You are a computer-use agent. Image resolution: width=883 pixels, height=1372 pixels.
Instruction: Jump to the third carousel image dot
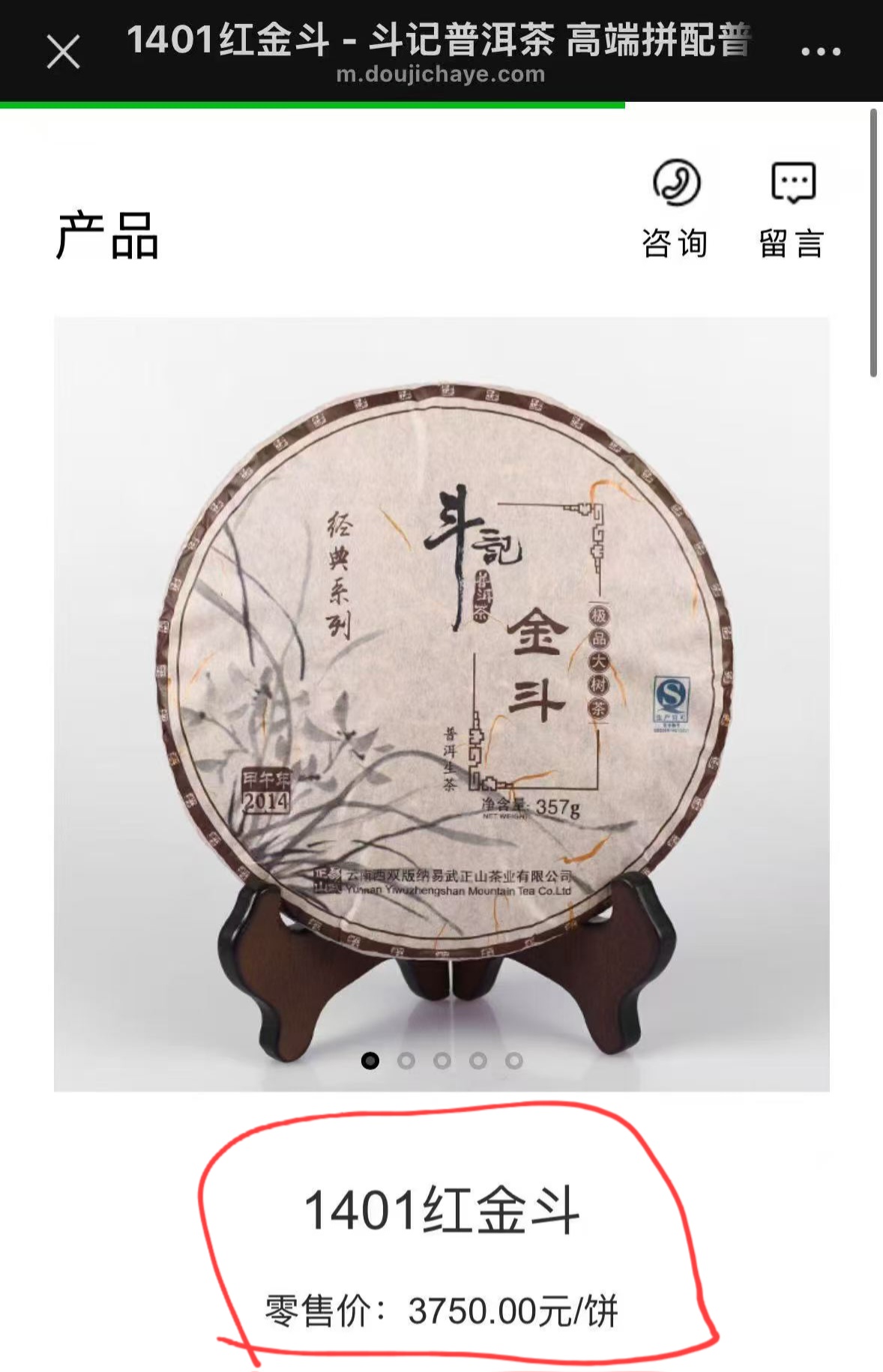coord(442,1060)
